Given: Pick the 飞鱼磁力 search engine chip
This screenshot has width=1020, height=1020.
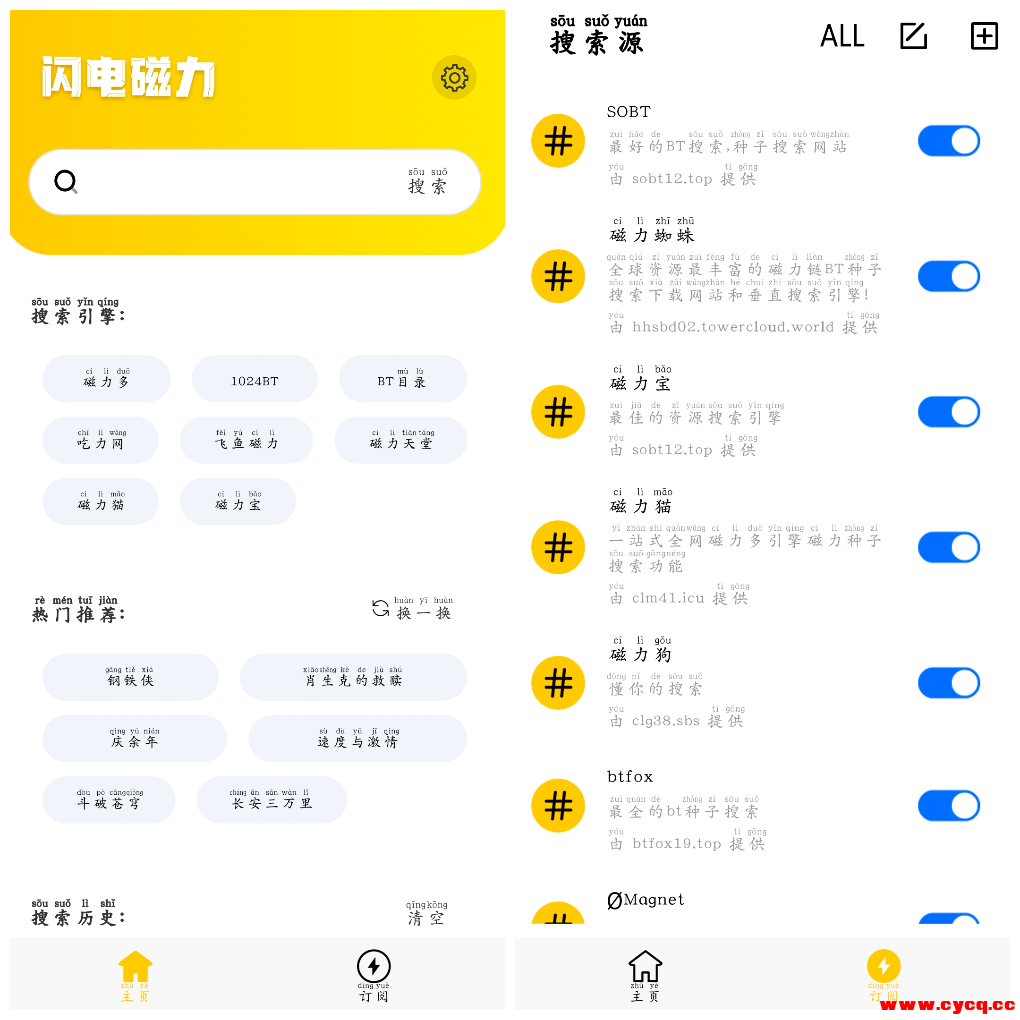Looking at the screenshot, I should pyautogui.click(x=246, y=441).
